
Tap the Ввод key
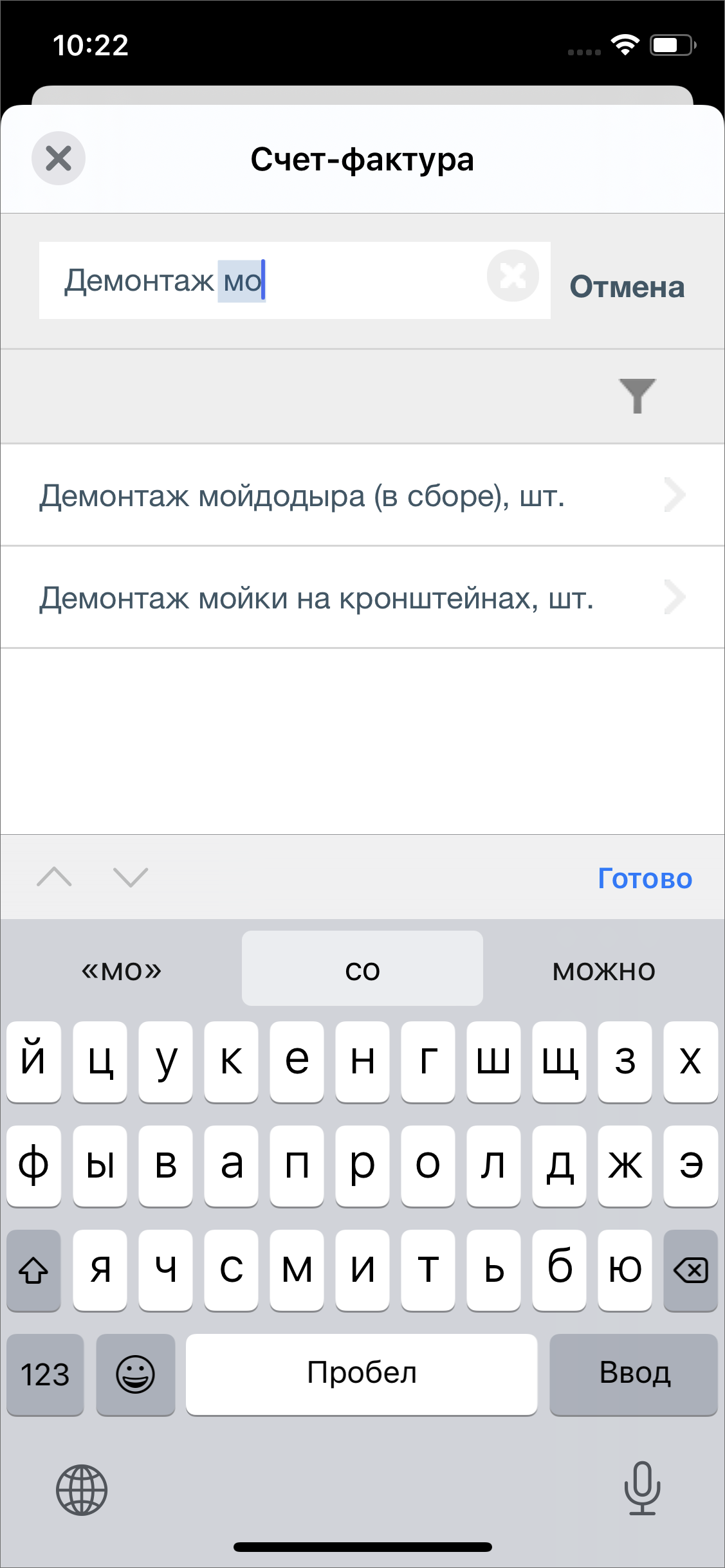(634, 1374)
